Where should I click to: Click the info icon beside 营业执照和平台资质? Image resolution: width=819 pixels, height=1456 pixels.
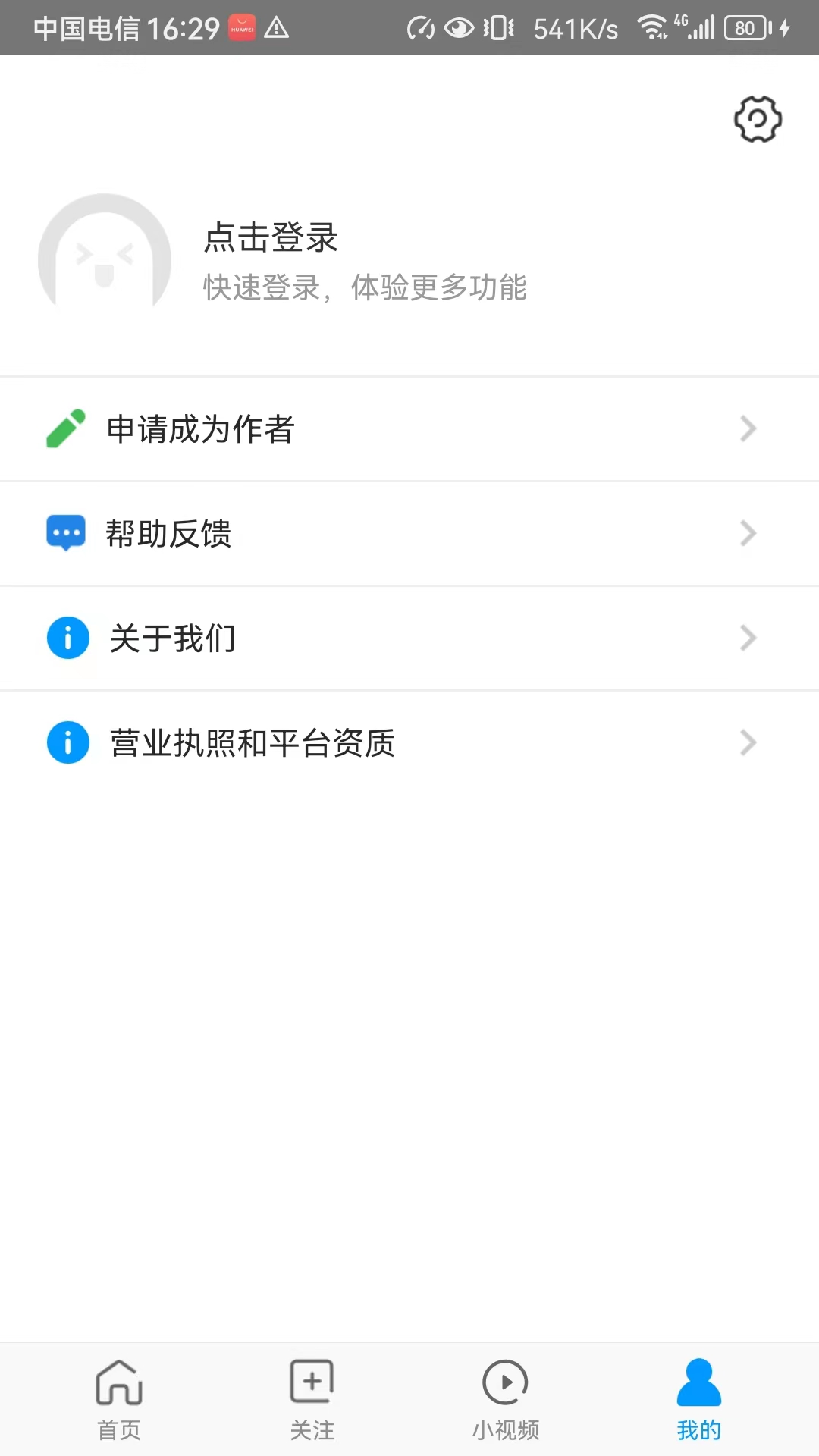point(67,742)
